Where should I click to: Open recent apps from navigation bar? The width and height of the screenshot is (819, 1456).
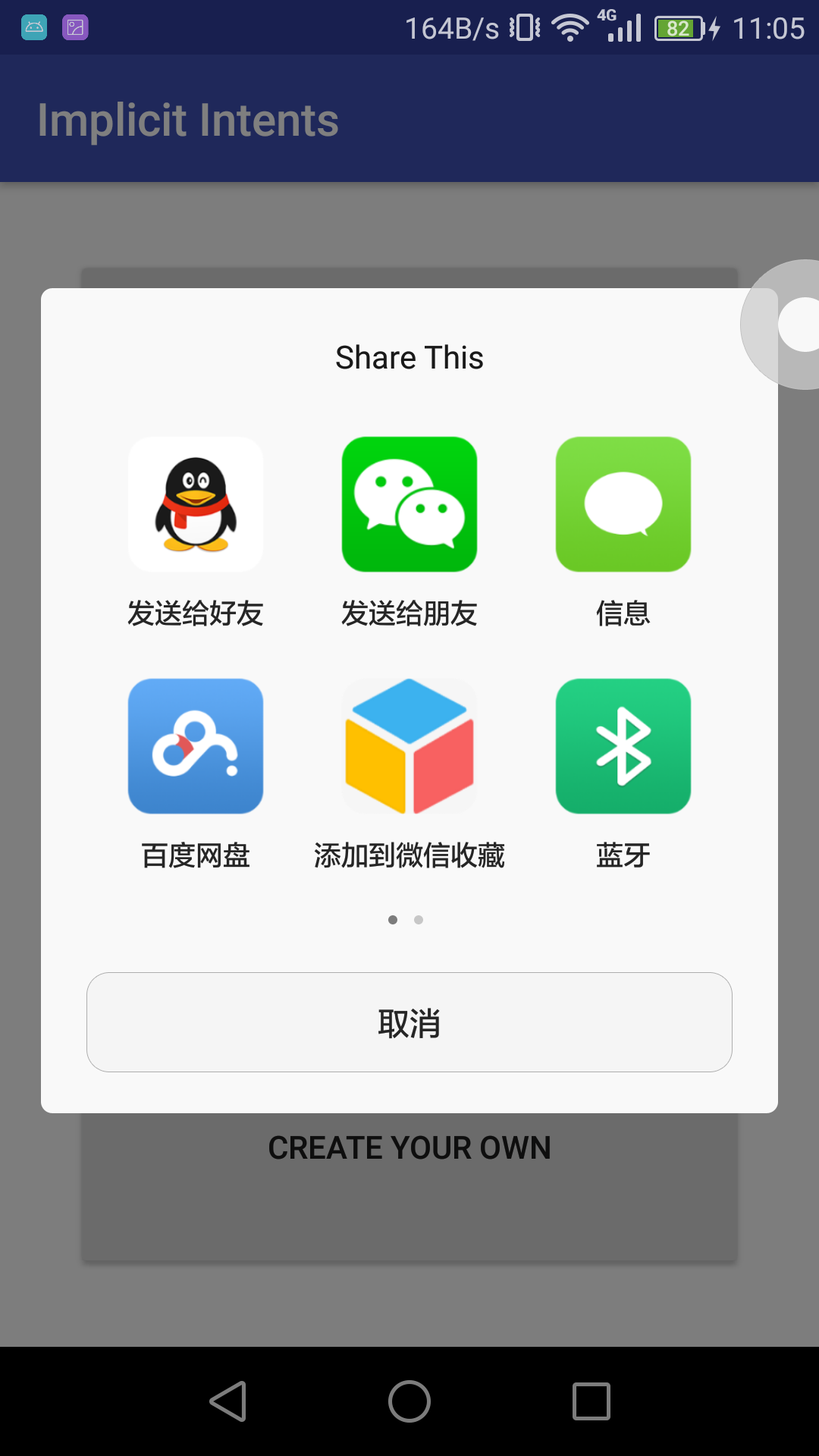point(591,1401)
